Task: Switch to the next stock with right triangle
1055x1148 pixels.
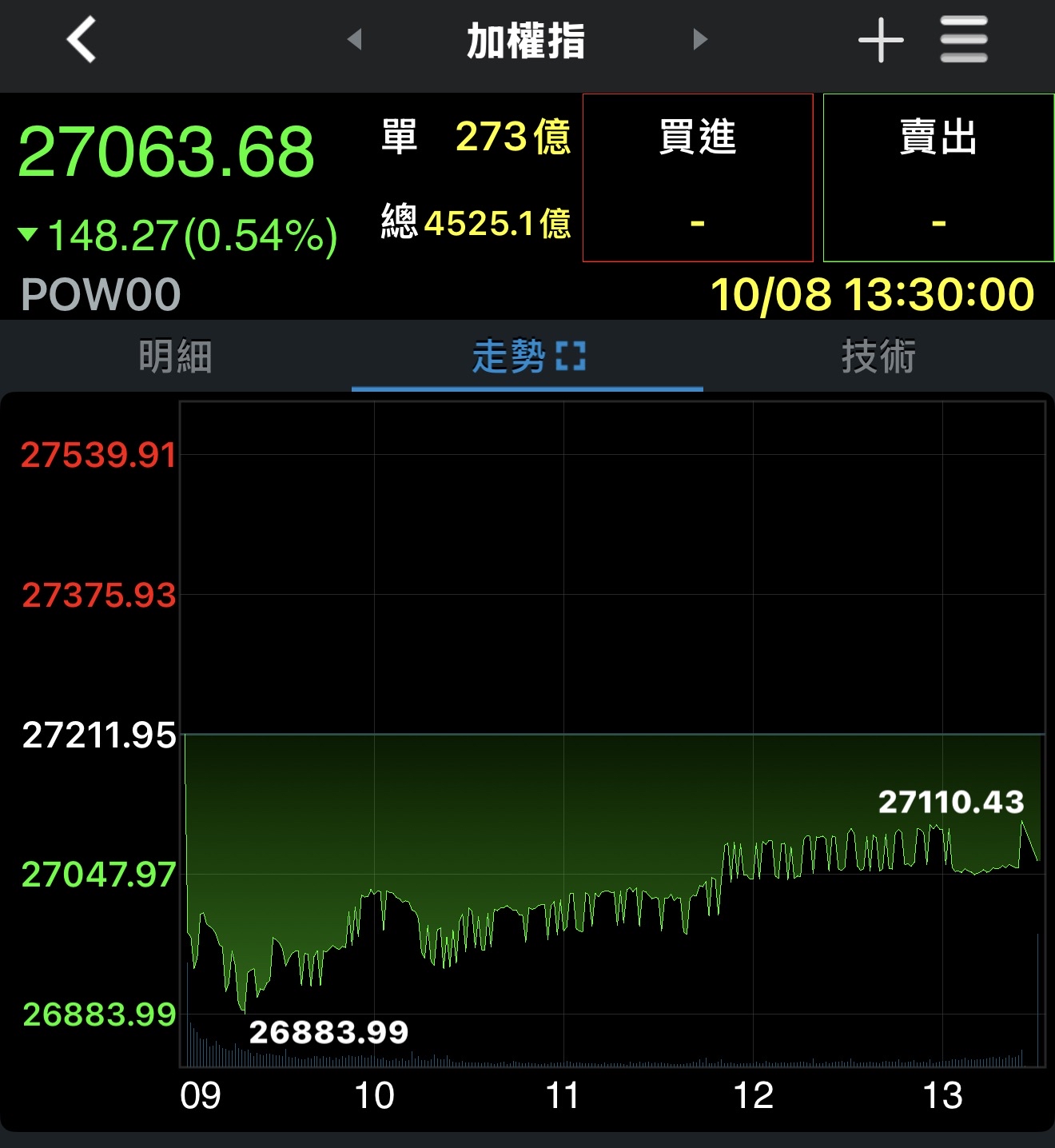Action: (x=700, y=39)
